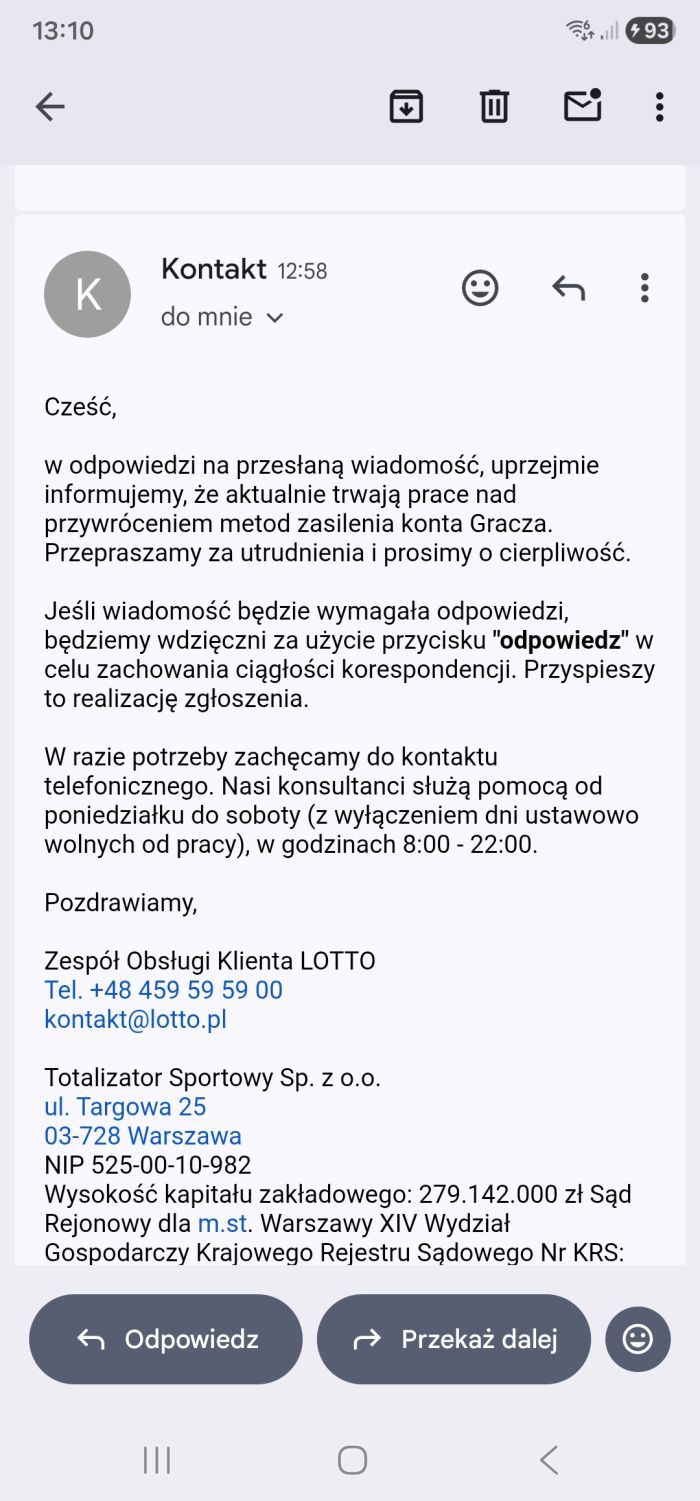Delete this email with the trash icon
This screenshot has width=700, height=1501.
tap(494, 106)
